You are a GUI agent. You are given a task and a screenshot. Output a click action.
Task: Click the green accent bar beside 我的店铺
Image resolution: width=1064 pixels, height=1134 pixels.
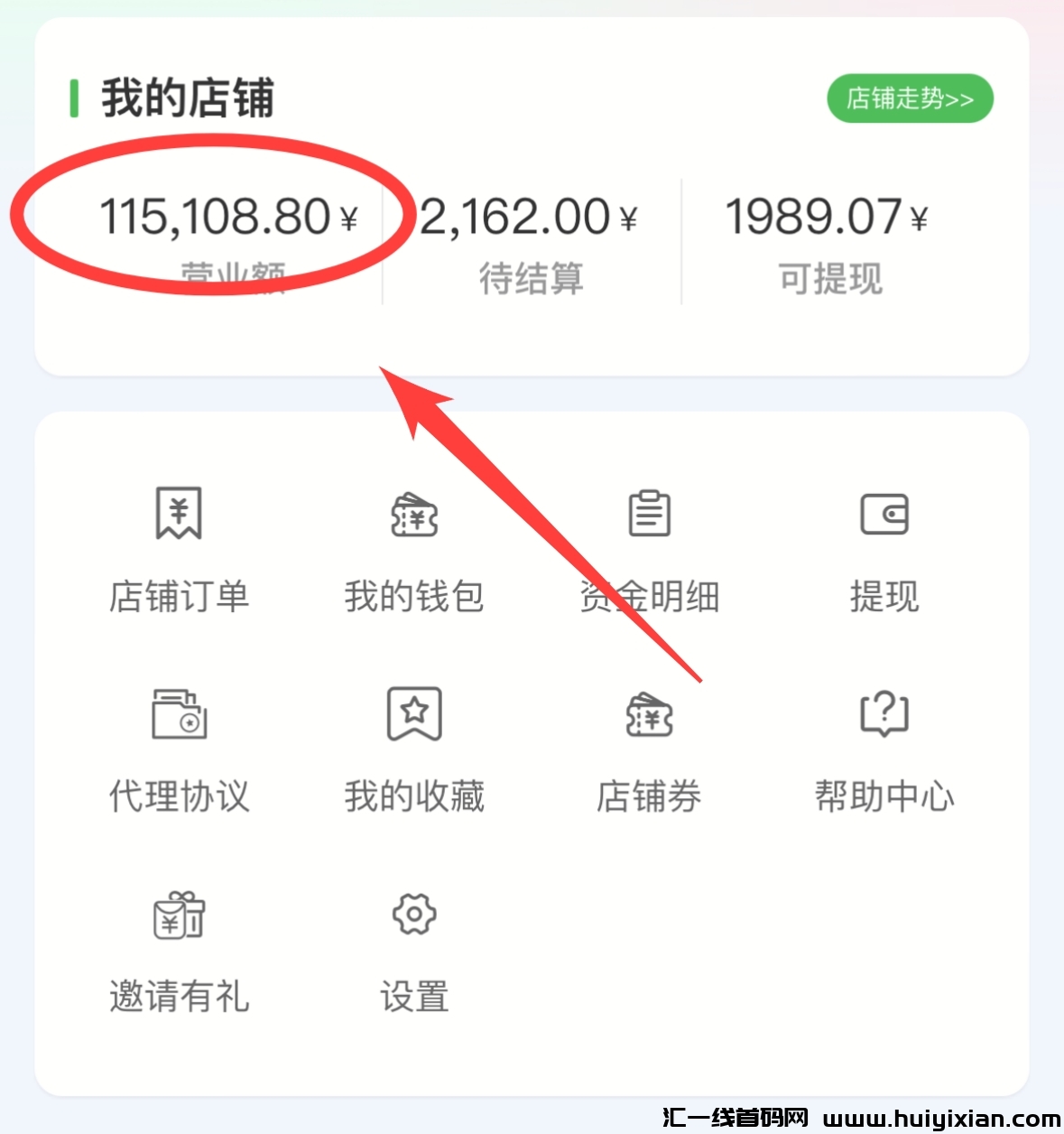pos(75,99)
